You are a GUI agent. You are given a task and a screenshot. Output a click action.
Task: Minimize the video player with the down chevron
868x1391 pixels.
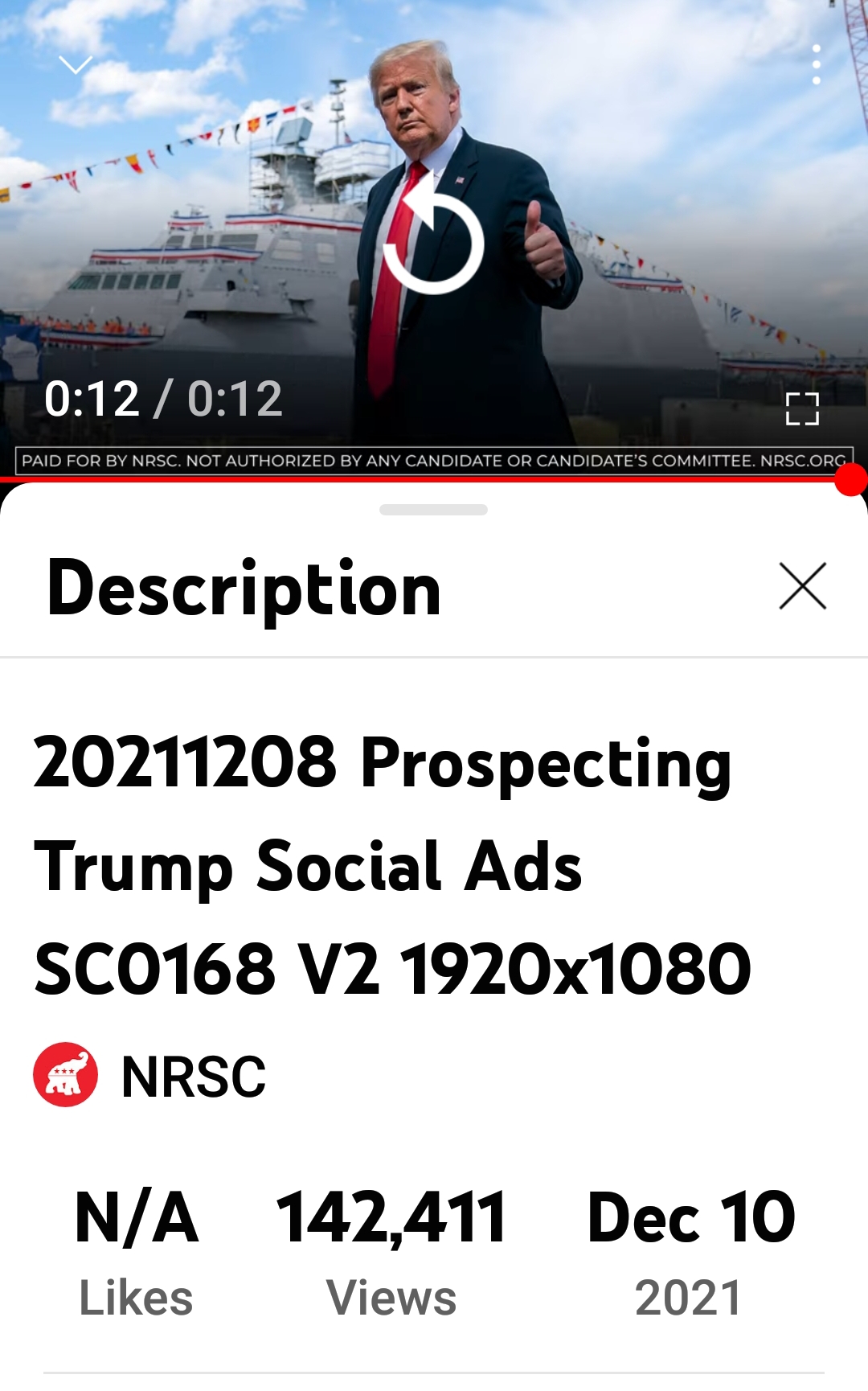[76, 64]
